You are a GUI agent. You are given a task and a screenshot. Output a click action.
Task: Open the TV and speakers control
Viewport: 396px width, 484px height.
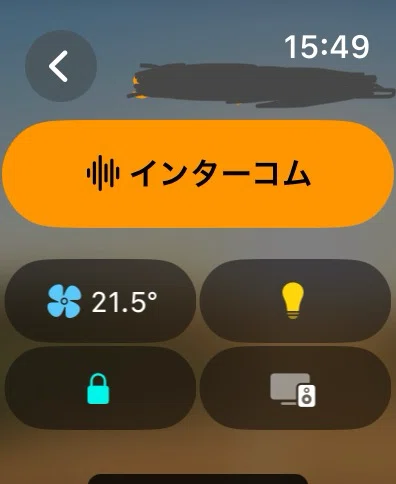(295, 388)
